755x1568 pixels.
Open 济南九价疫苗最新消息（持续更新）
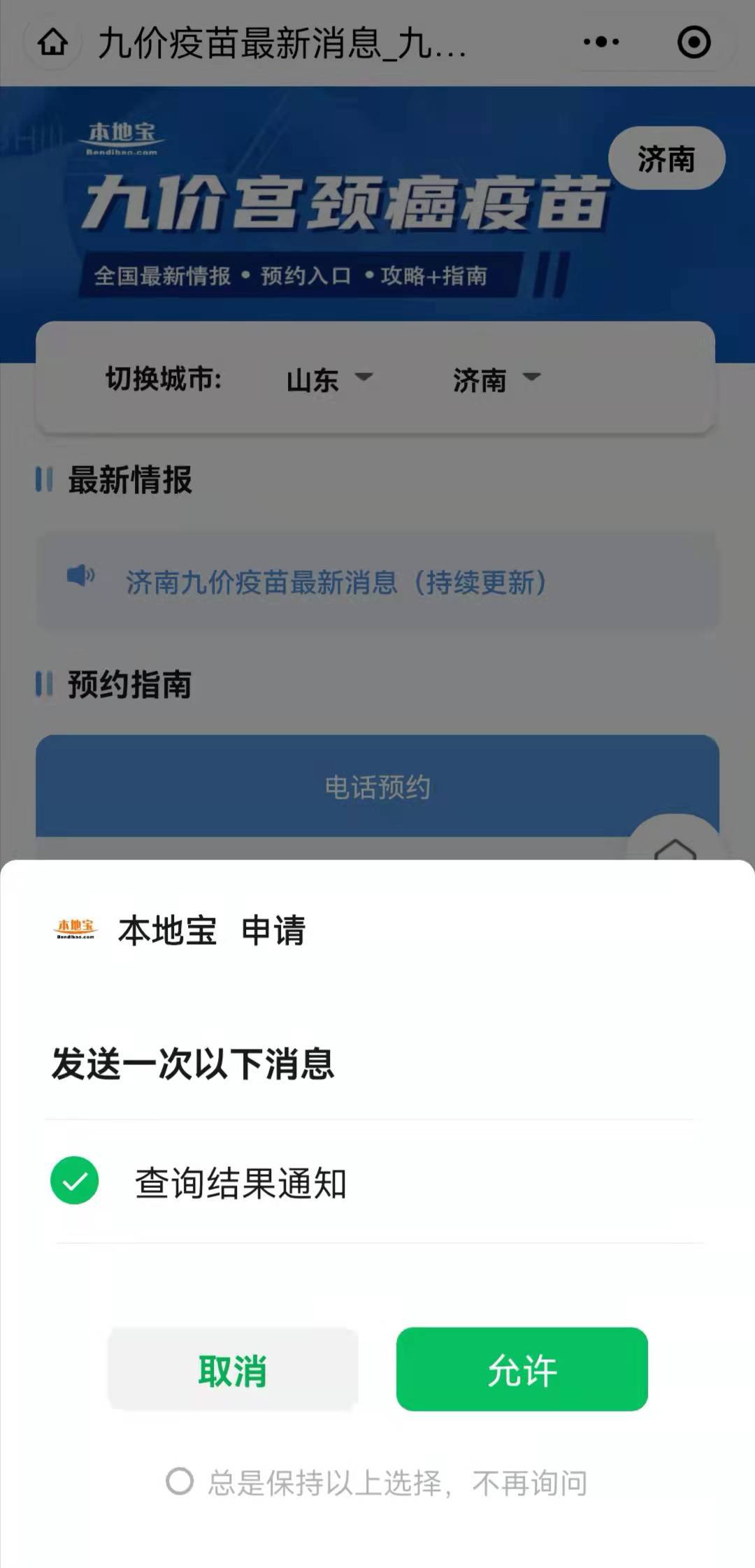[336, 582]
